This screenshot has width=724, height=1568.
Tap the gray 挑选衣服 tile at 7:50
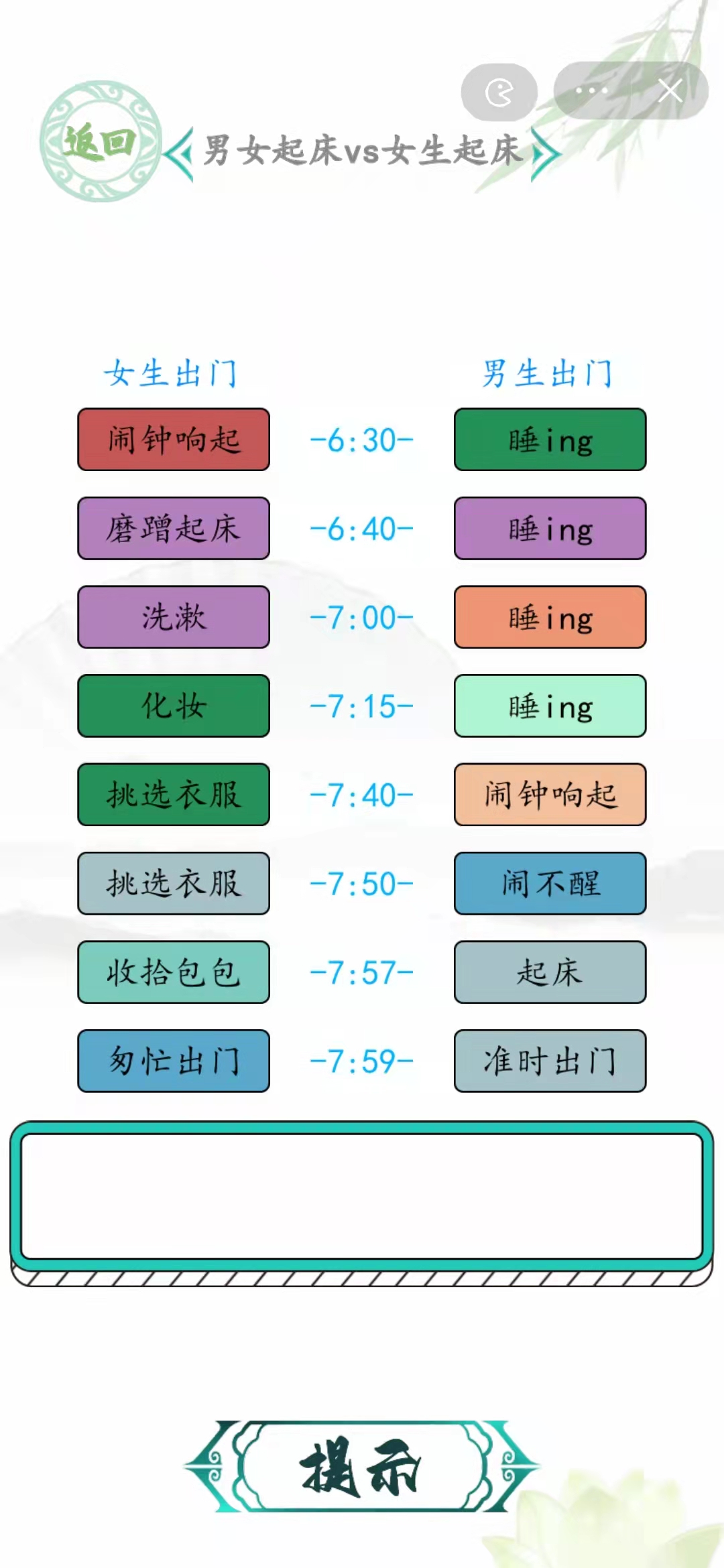point(174,883)
